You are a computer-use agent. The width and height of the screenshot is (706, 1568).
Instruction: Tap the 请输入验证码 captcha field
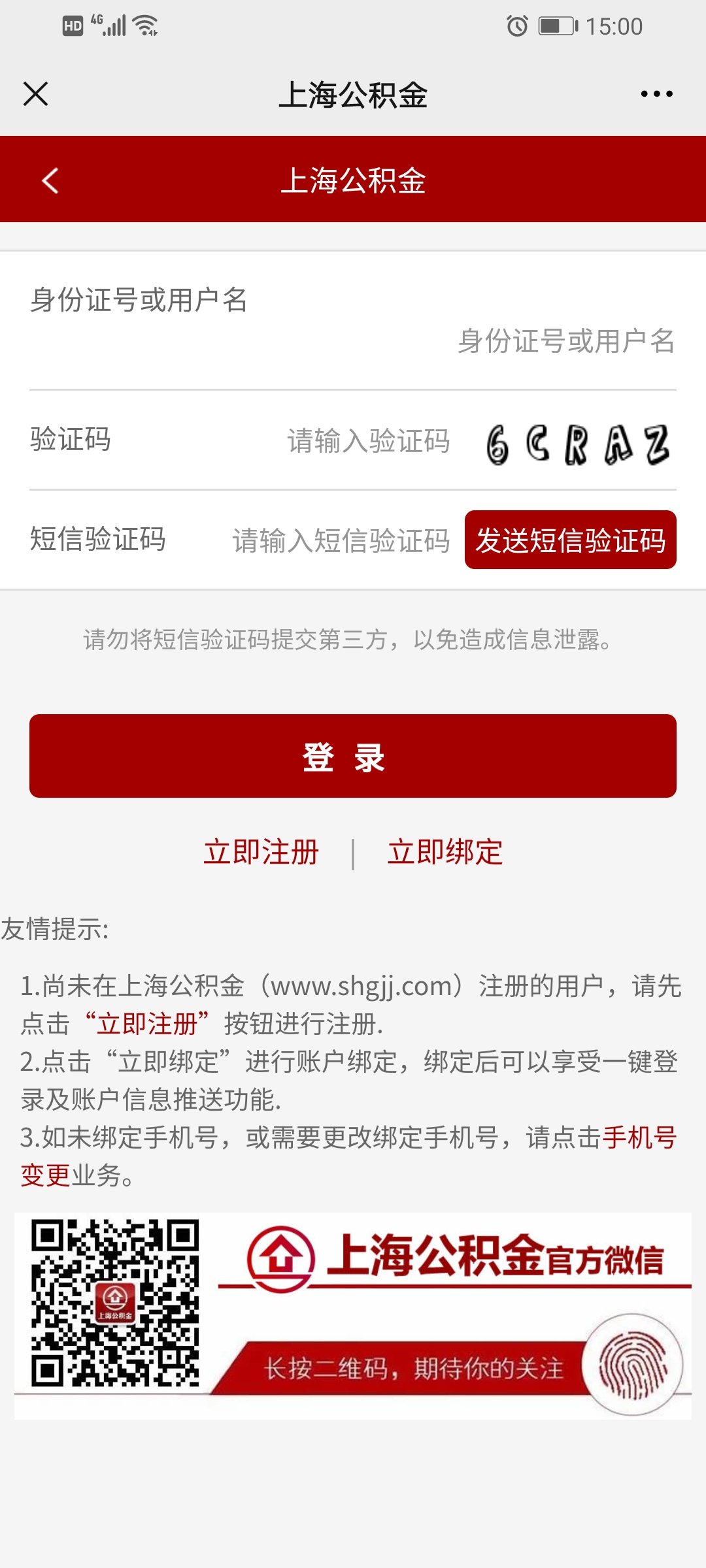point(368,441)
